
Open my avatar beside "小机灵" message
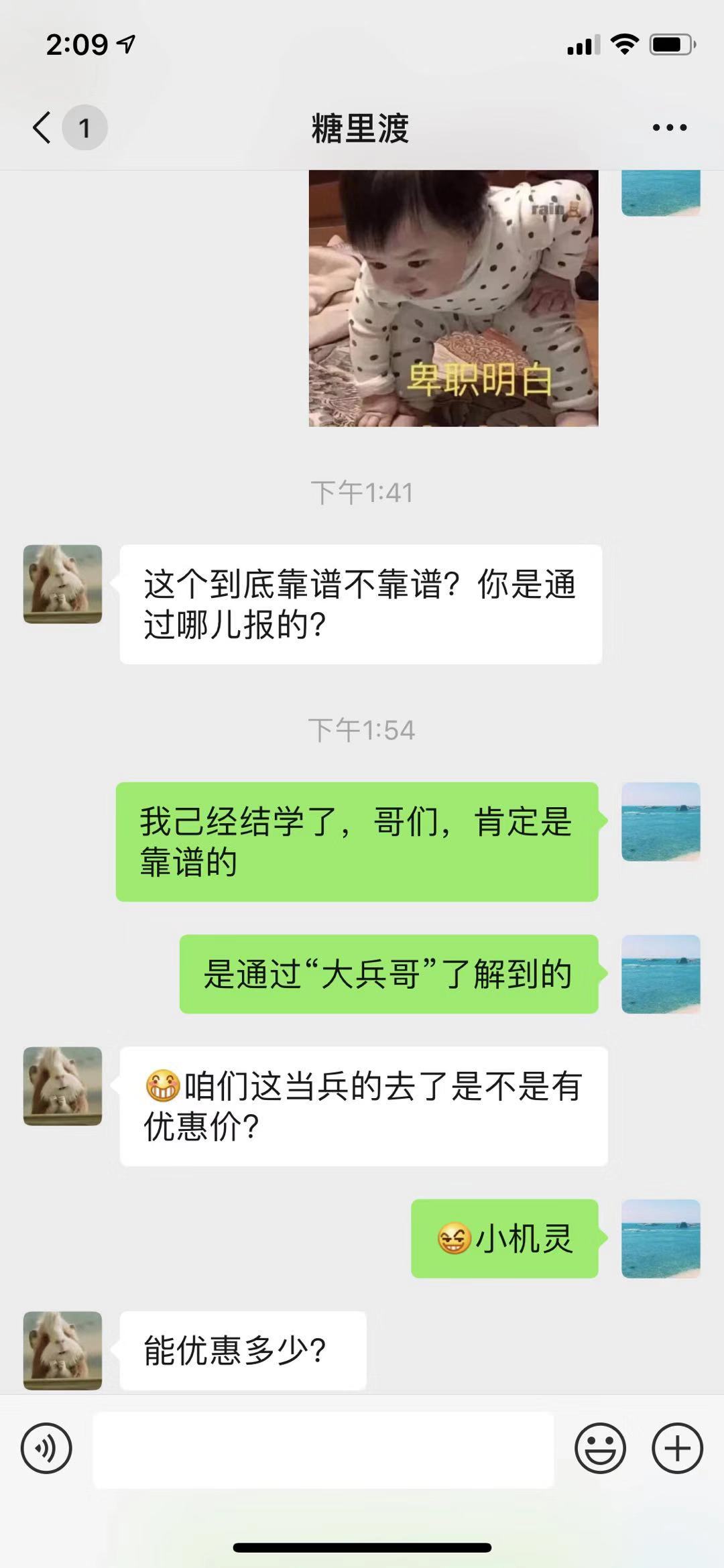[660, 1238]
